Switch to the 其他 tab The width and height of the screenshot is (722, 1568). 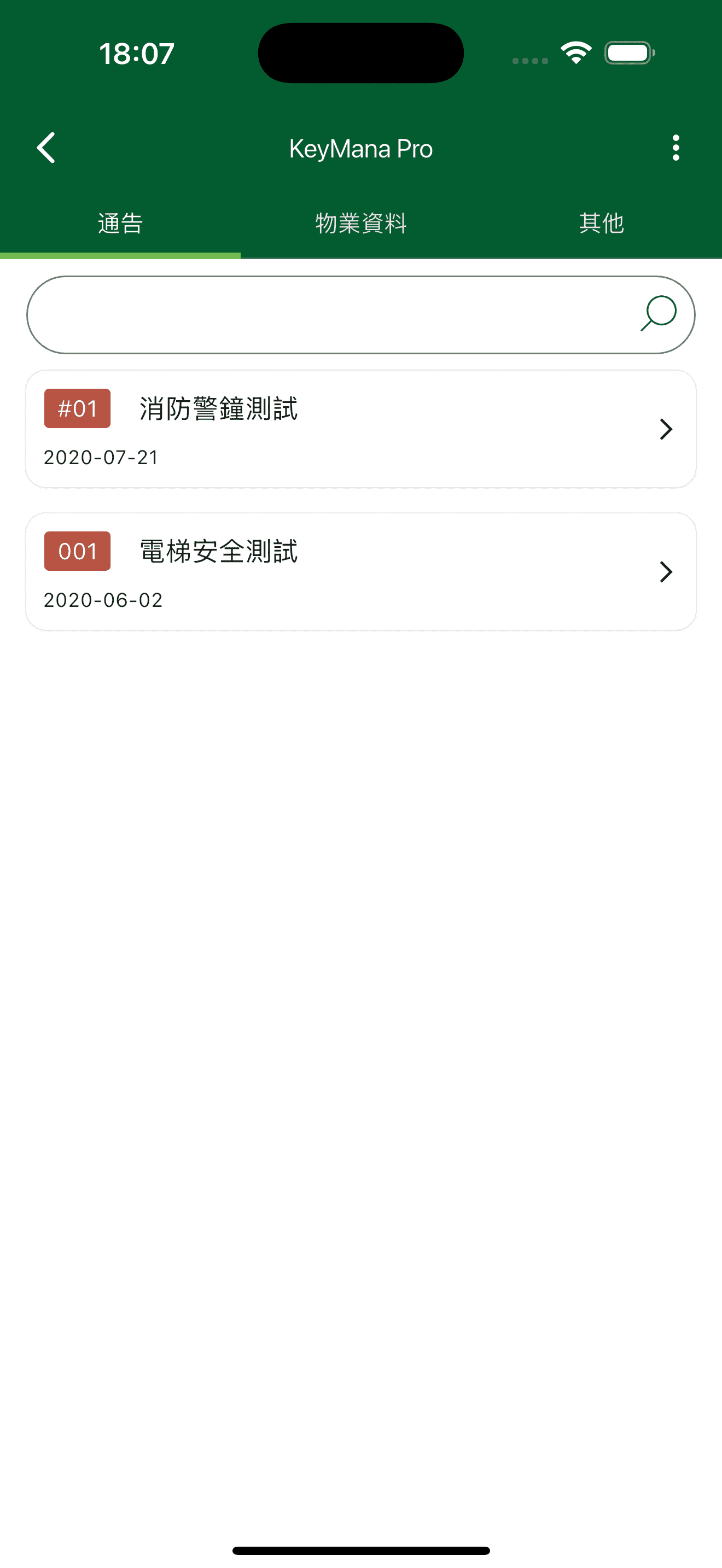(x=602, y=224)
